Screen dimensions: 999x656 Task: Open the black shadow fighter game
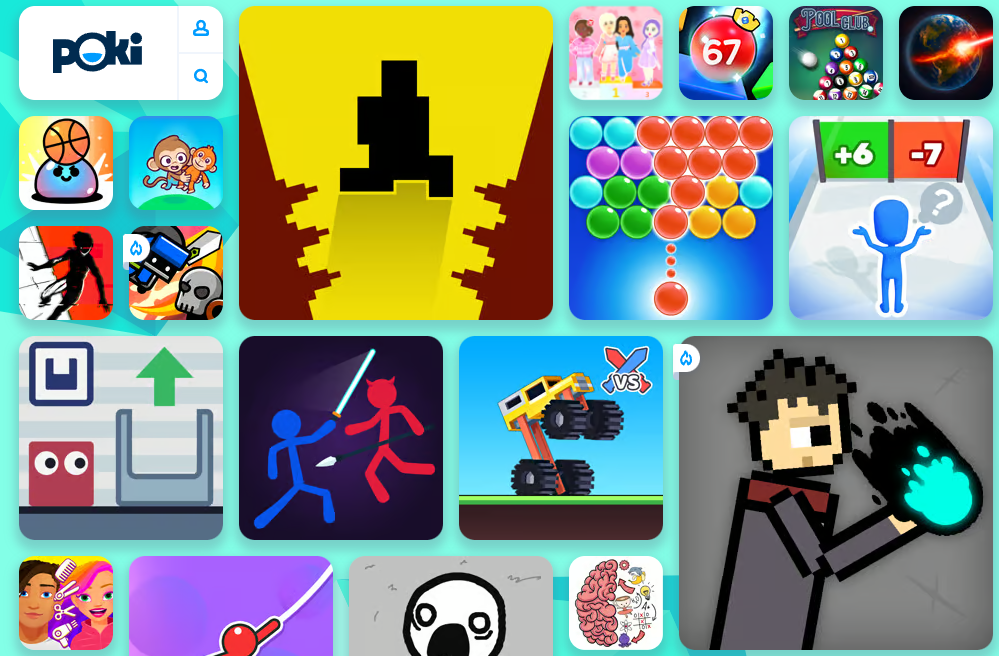(66, 273)
